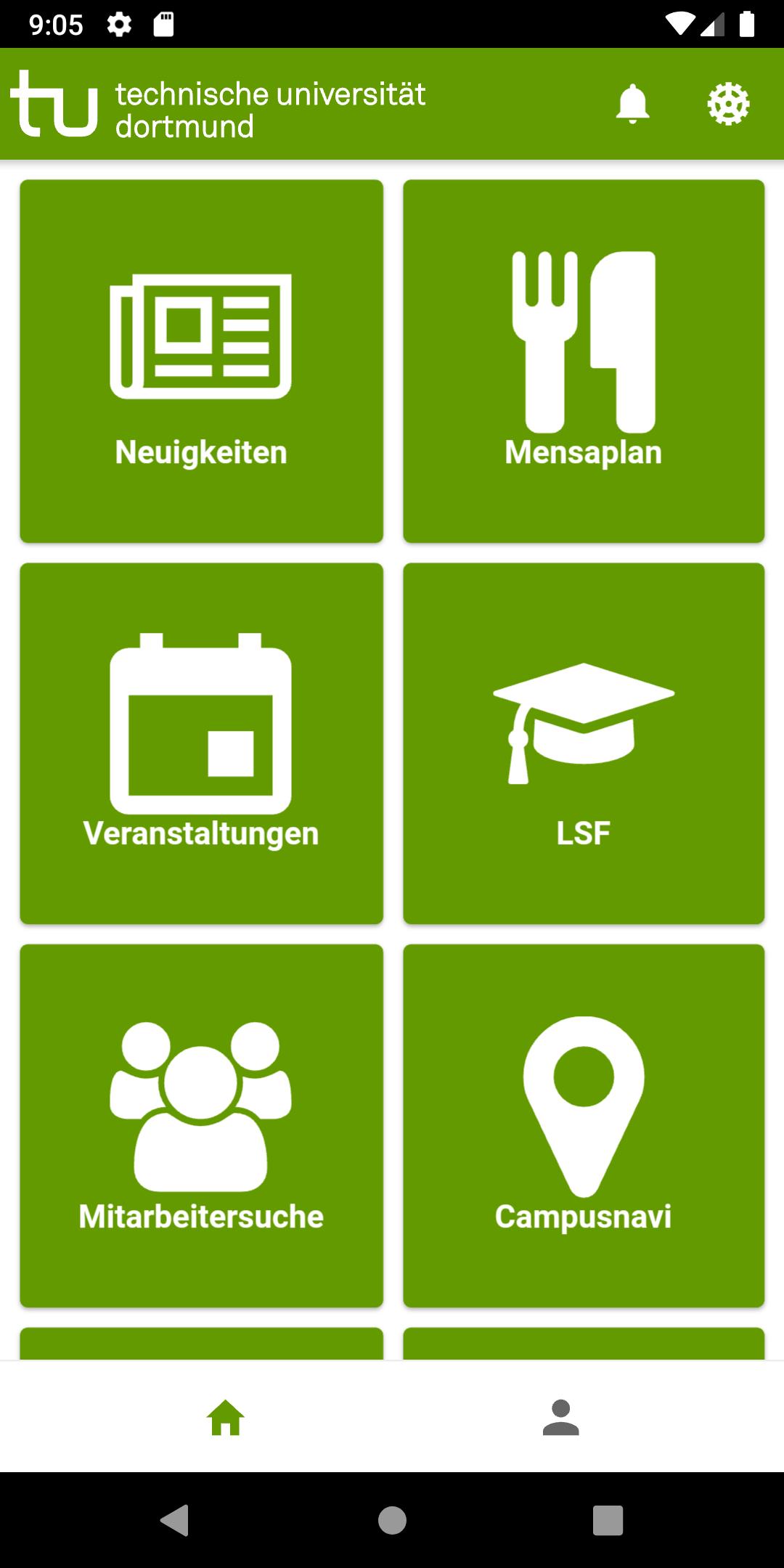Open the settings gear in the app bar

tap(728, 104)
